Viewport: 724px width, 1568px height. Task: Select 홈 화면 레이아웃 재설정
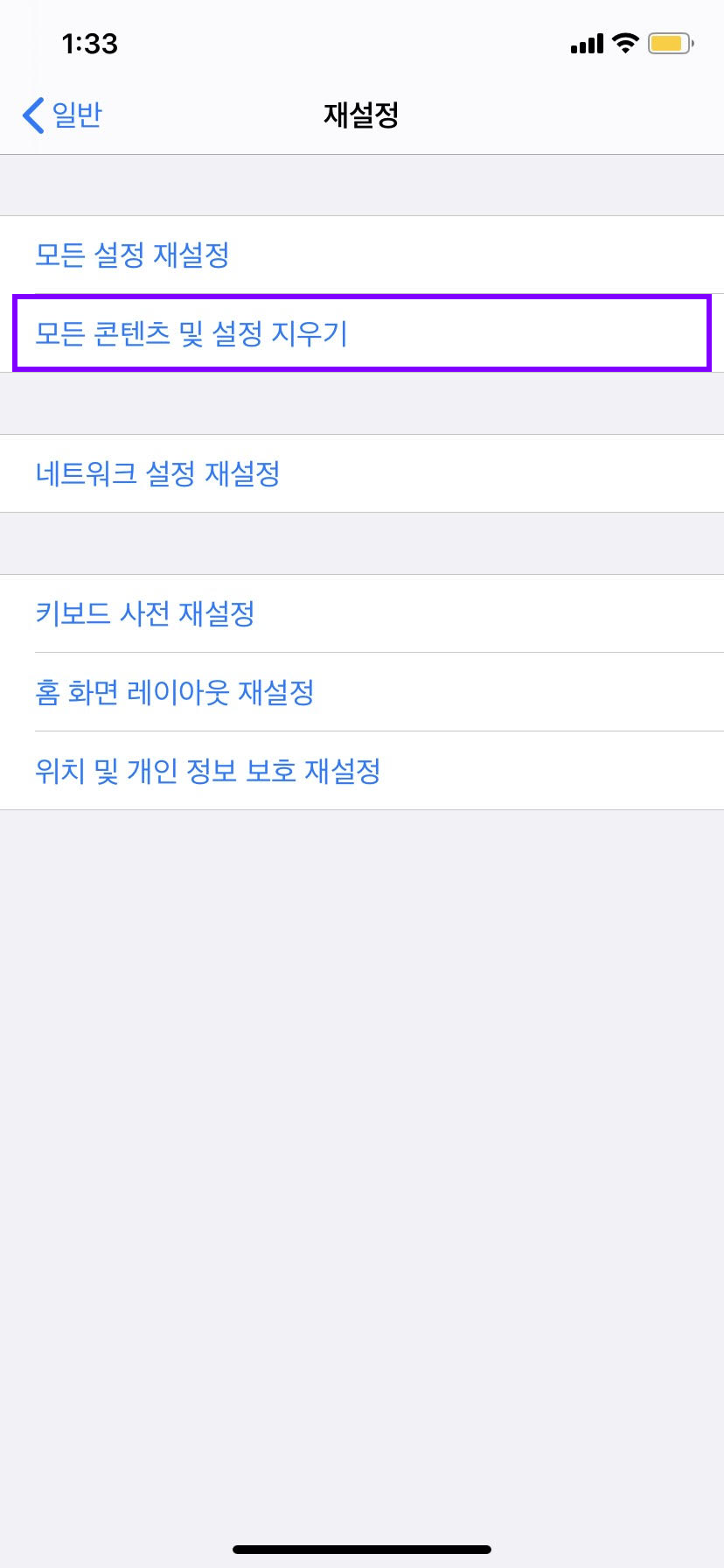tap(362, 692)
